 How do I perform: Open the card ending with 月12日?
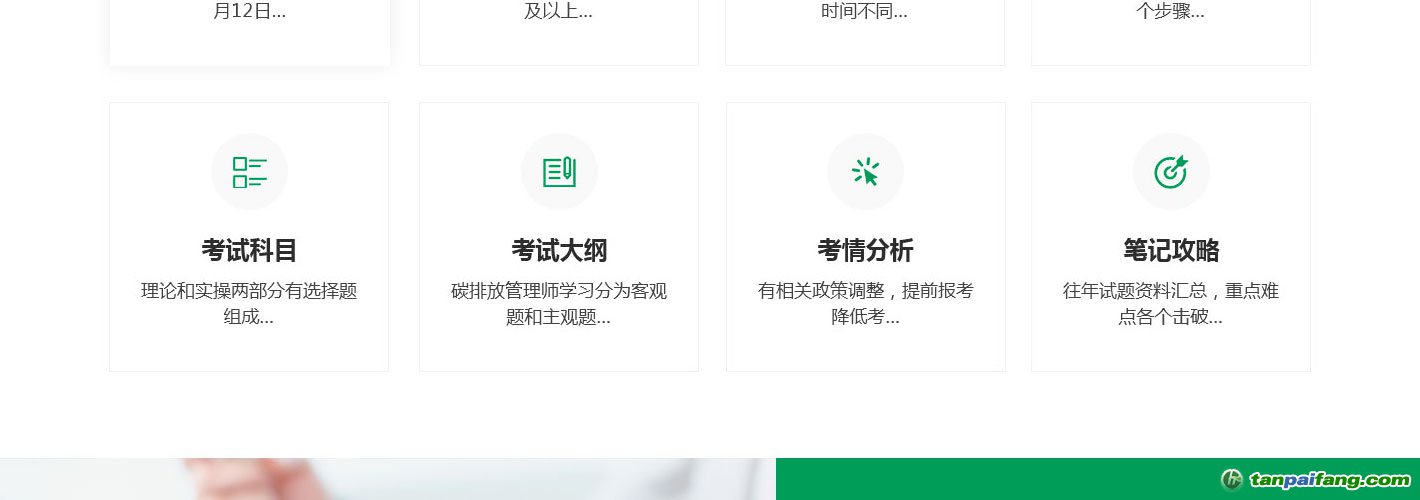pyautogui.click(x=249, y=25)
